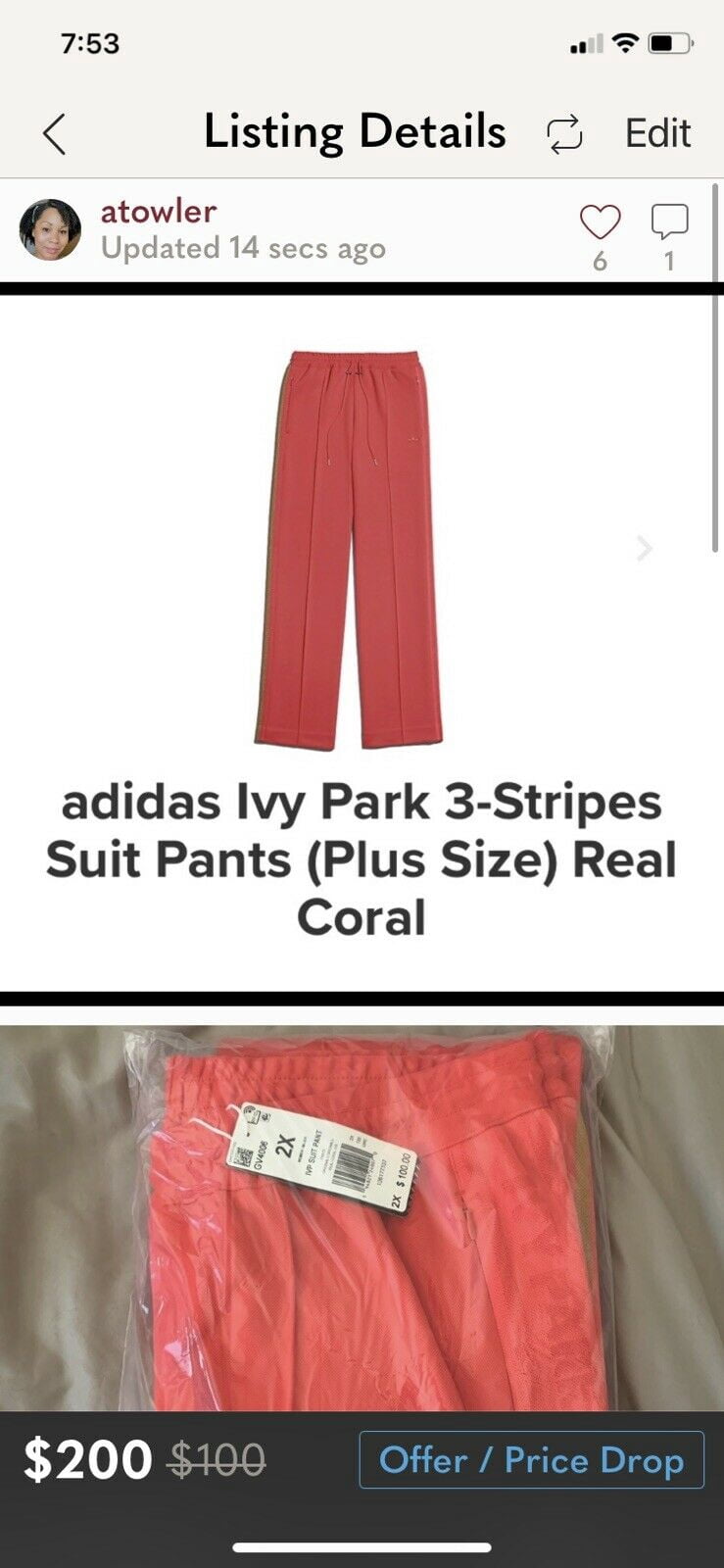
Task: Like the listing with the heart icon
Action: point(600,223)
